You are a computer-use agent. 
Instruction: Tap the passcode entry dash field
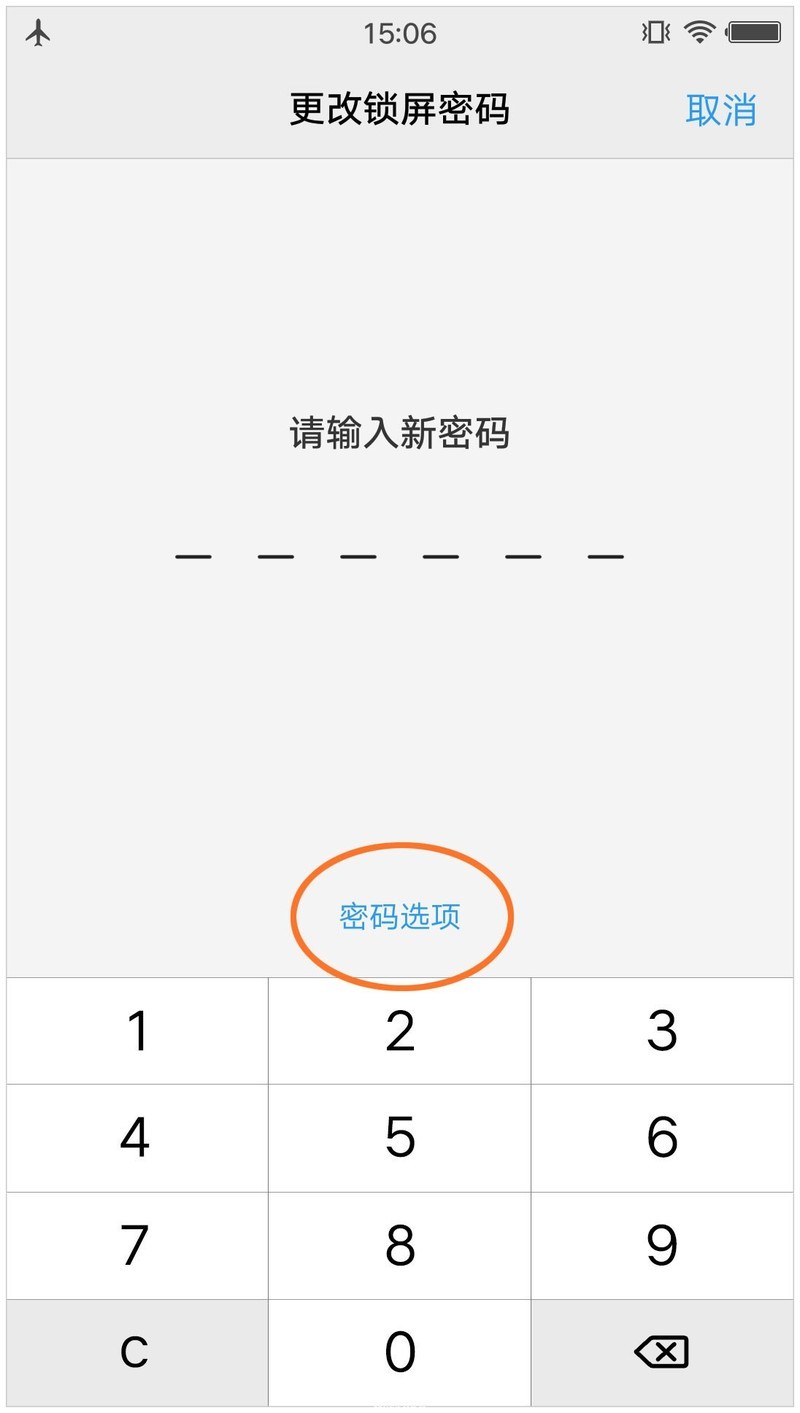(400, 555)
